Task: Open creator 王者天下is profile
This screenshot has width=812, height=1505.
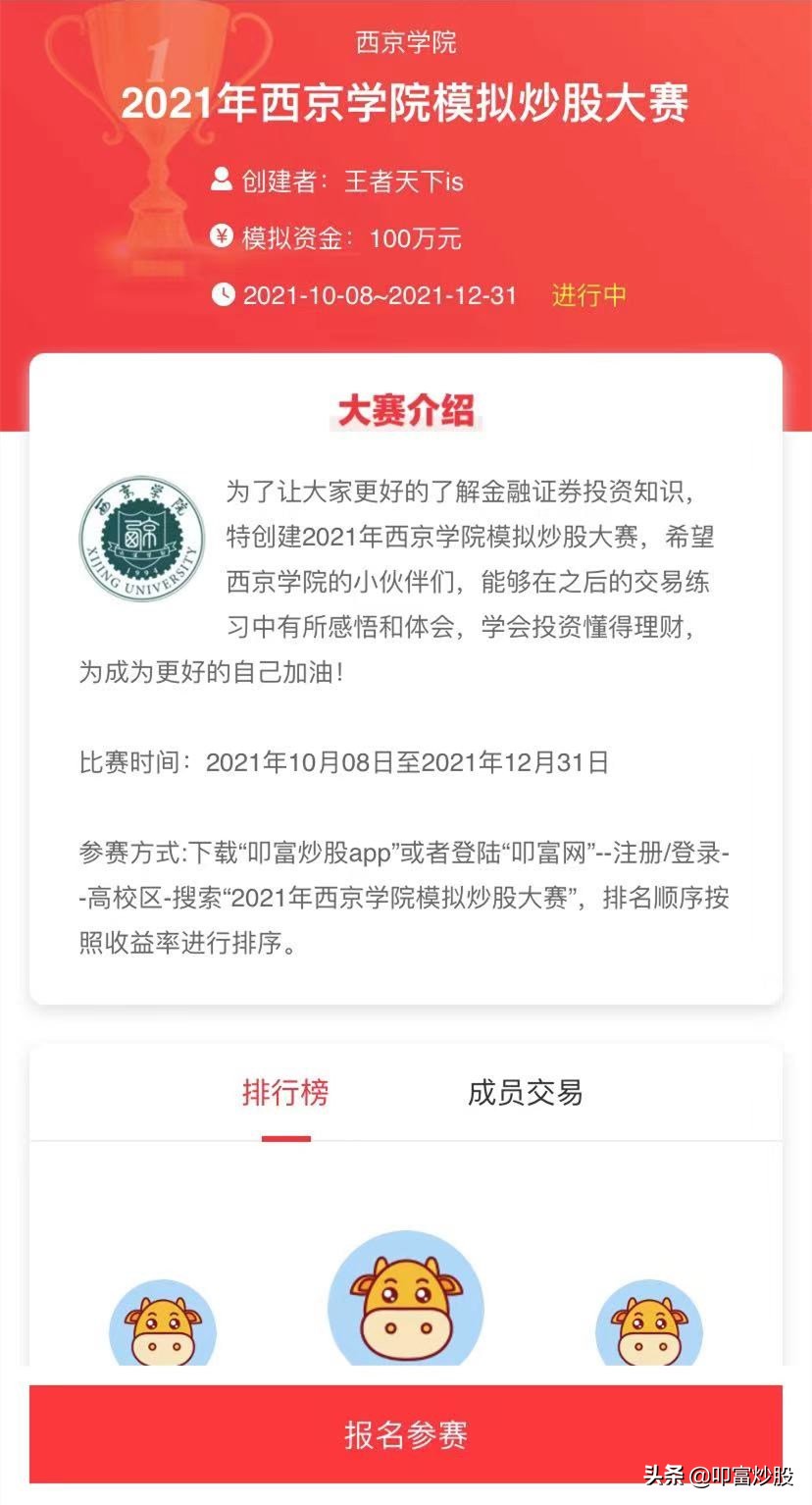Action: tap(406, 181)
